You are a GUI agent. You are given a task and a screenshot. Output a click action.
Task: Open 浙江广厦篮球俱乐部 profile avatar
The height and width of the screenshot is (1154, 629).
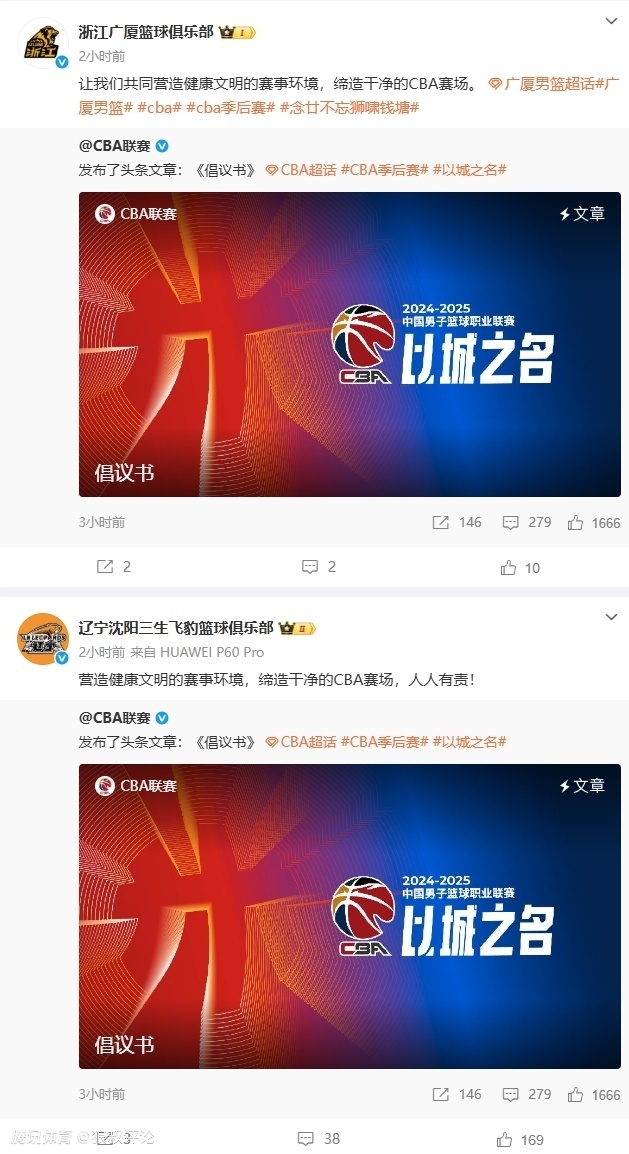[x=41, y=44]
